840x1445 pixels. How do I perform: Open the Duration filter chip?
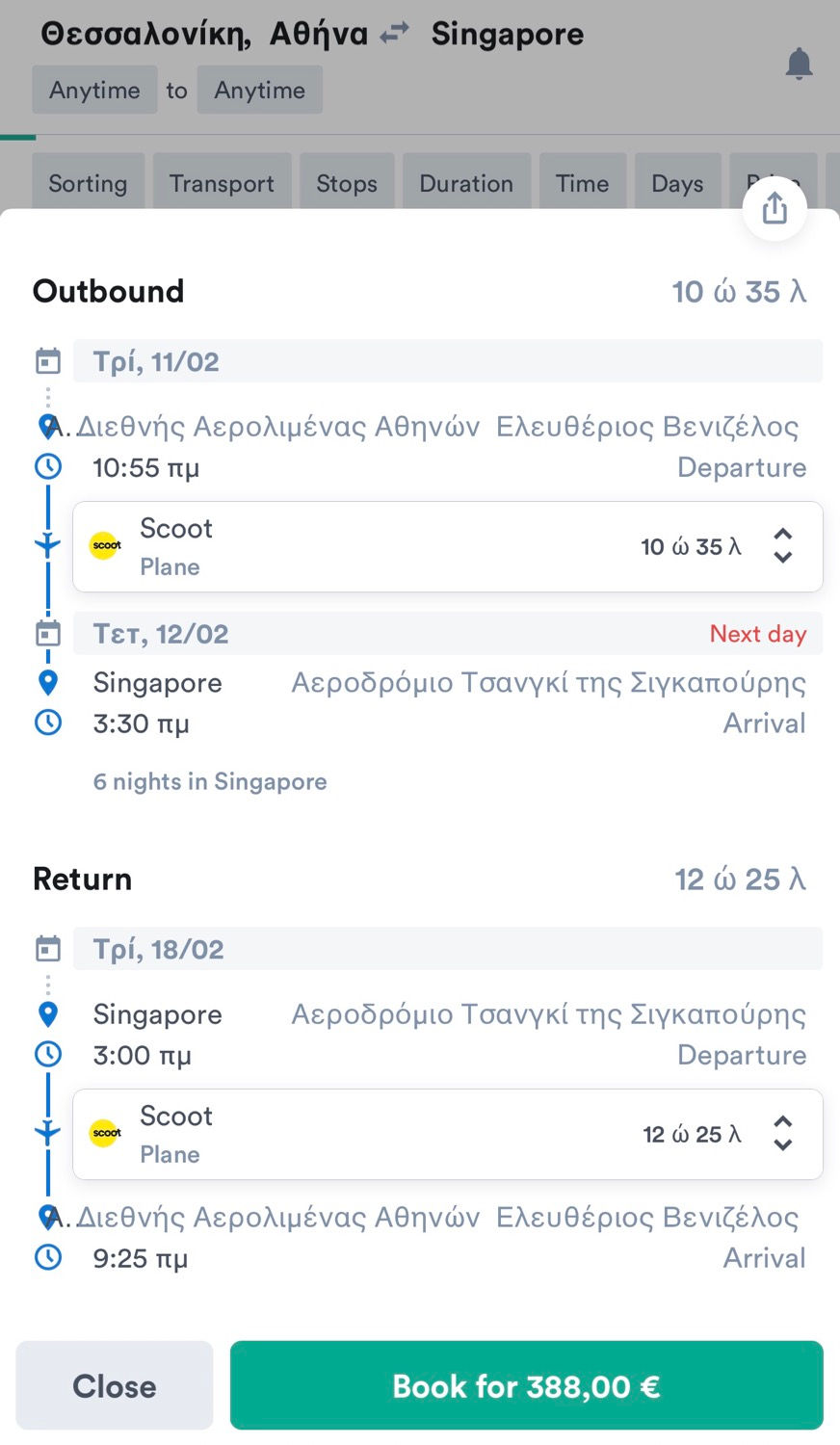tap(466, 183)
